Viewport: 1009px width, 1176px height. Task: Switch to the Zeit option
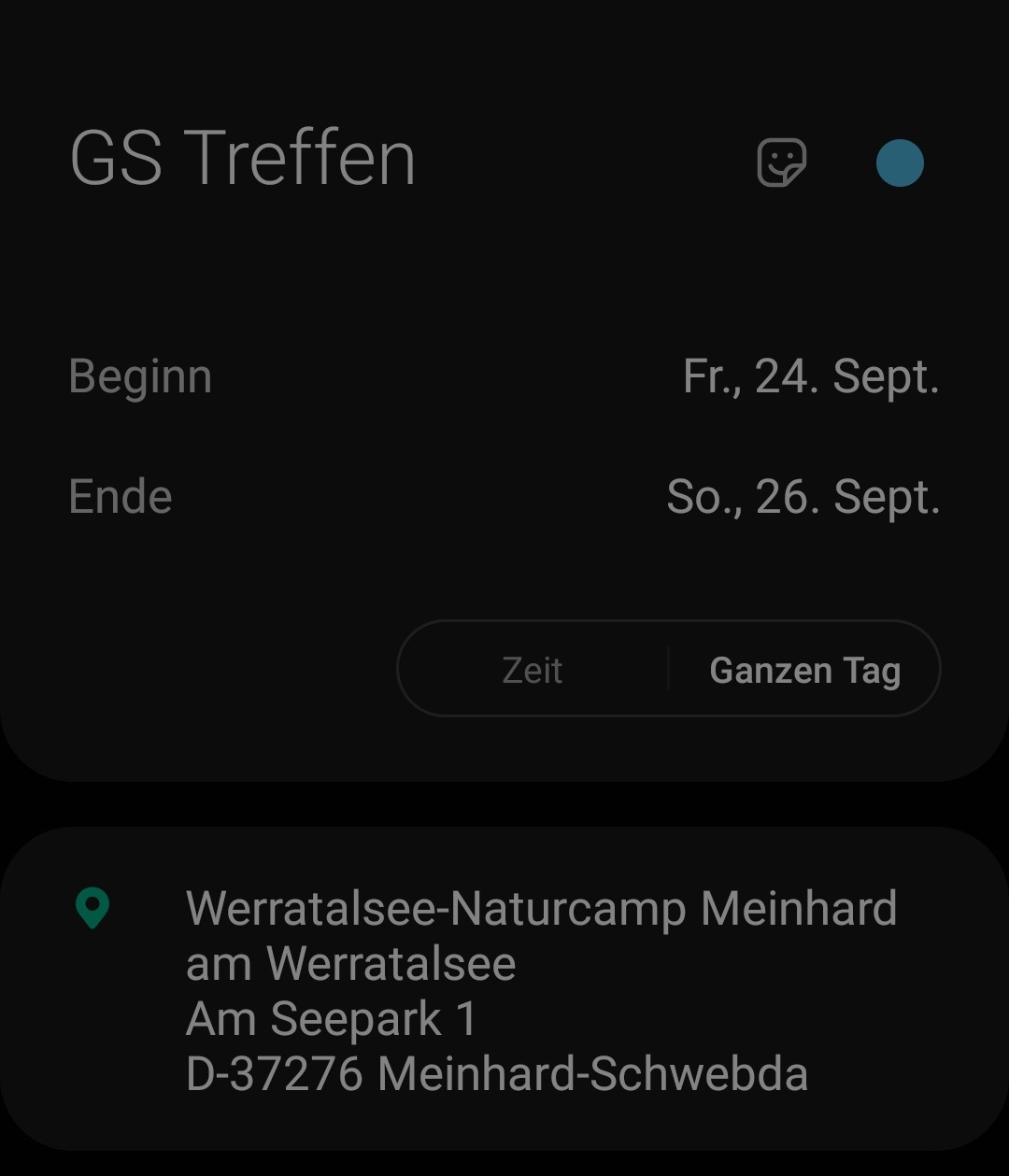[533, 670]
